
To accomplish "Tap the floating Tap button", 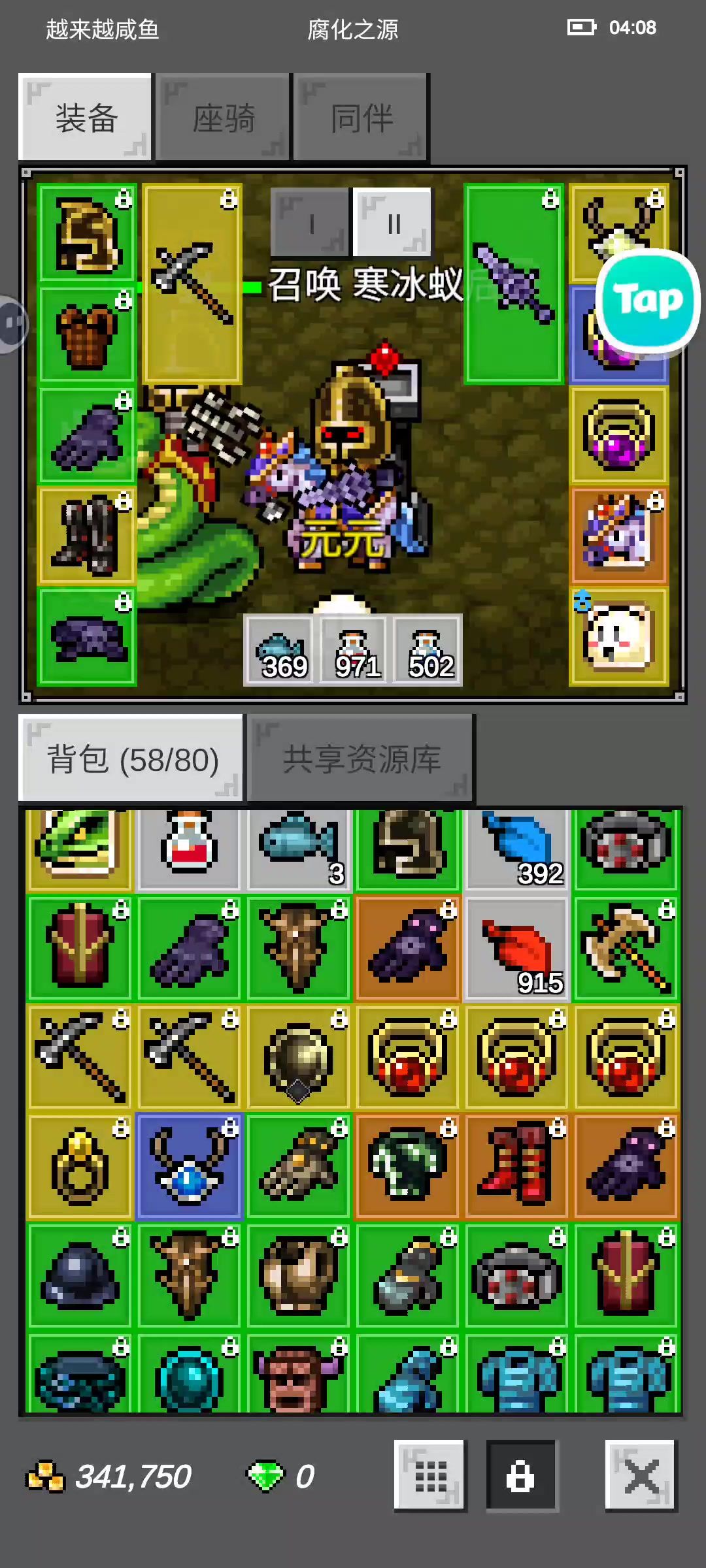I will click(647, 301).
